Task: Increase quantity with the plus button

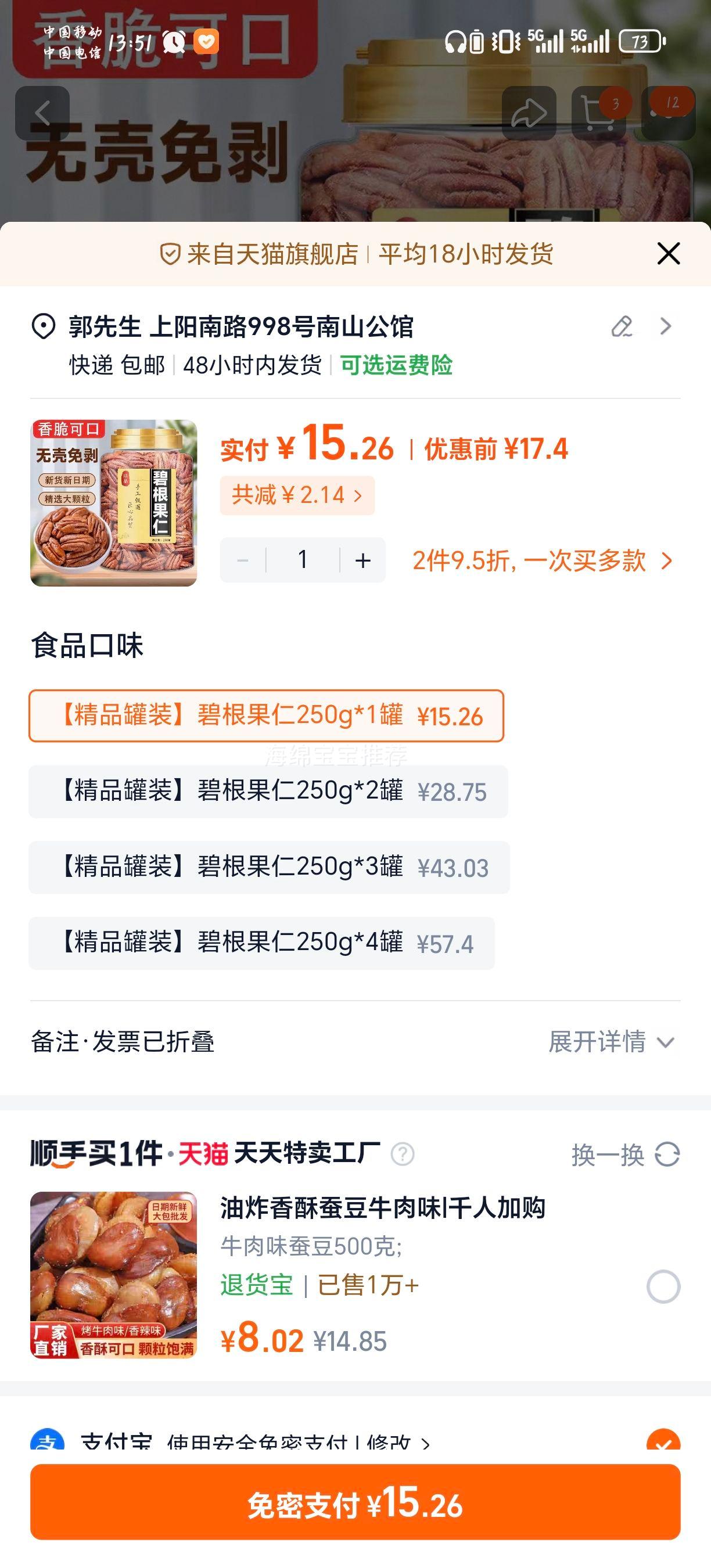Action: (x=363, y=560)
